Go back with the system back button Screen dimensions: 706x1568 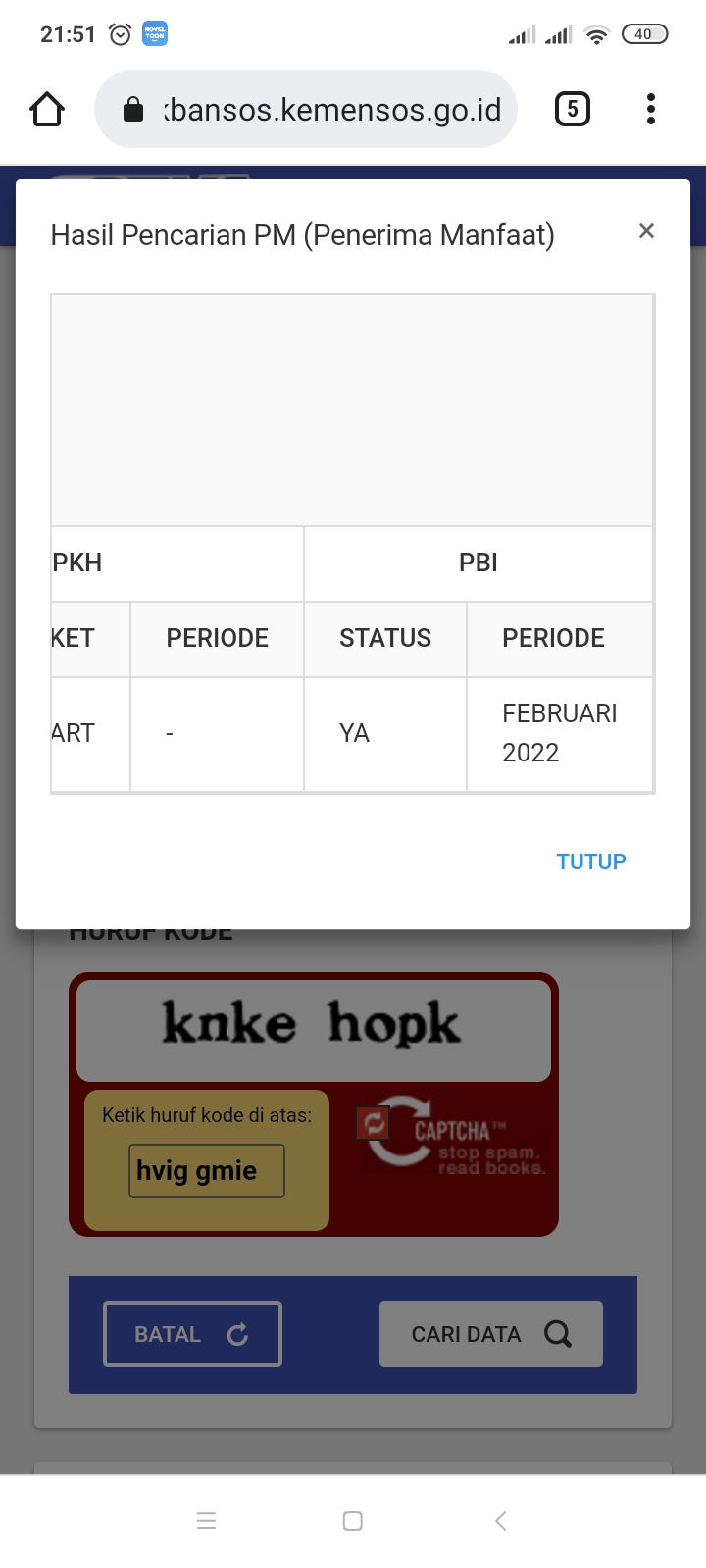pos(501,1521)
